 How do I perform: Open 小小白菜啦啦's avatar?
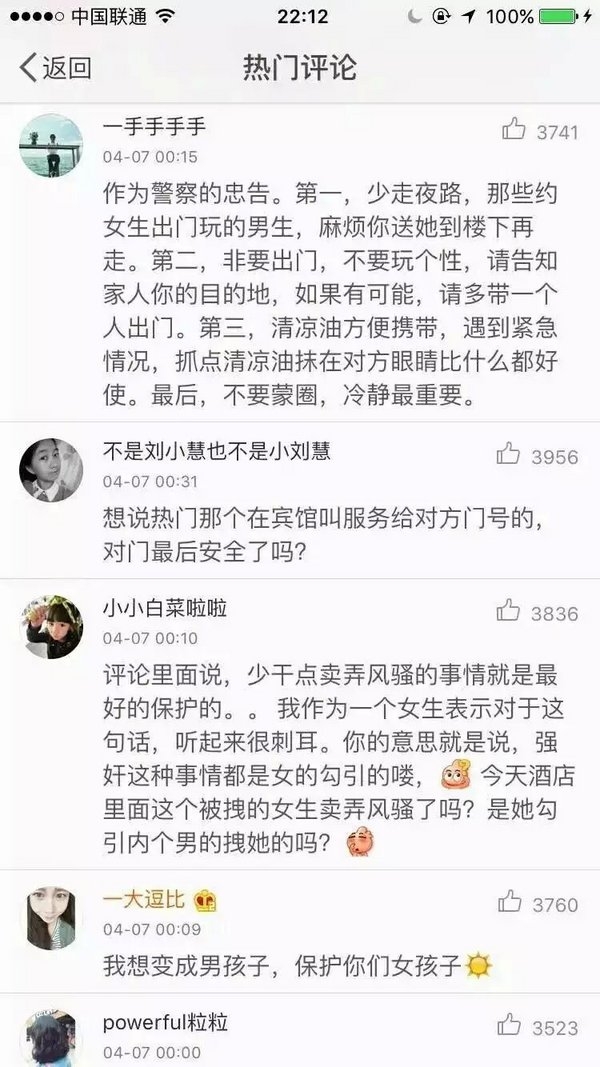click(x=51, y=626)
